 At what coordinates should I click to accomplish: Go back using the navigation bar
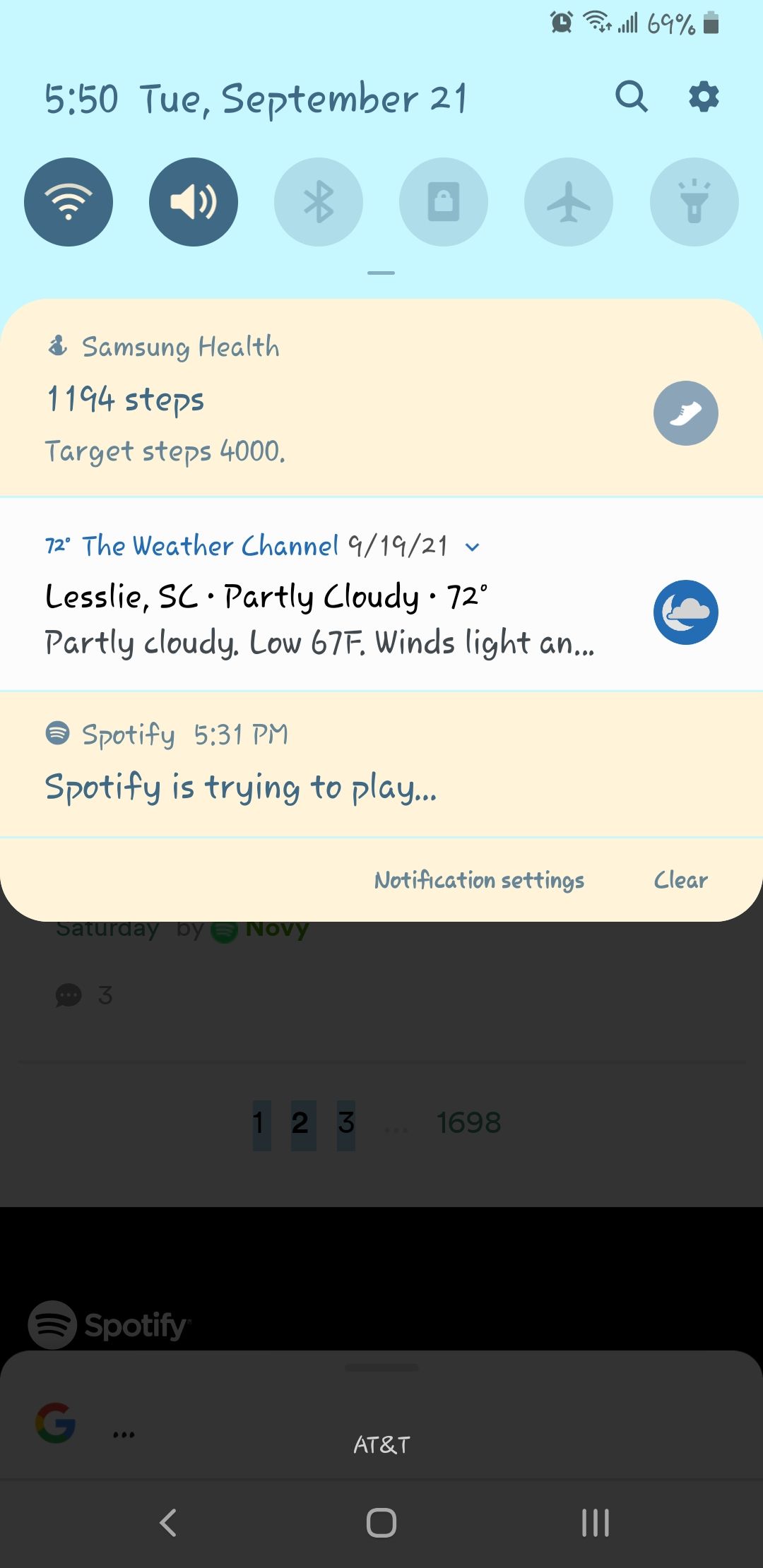click(x=168, y=1523)
